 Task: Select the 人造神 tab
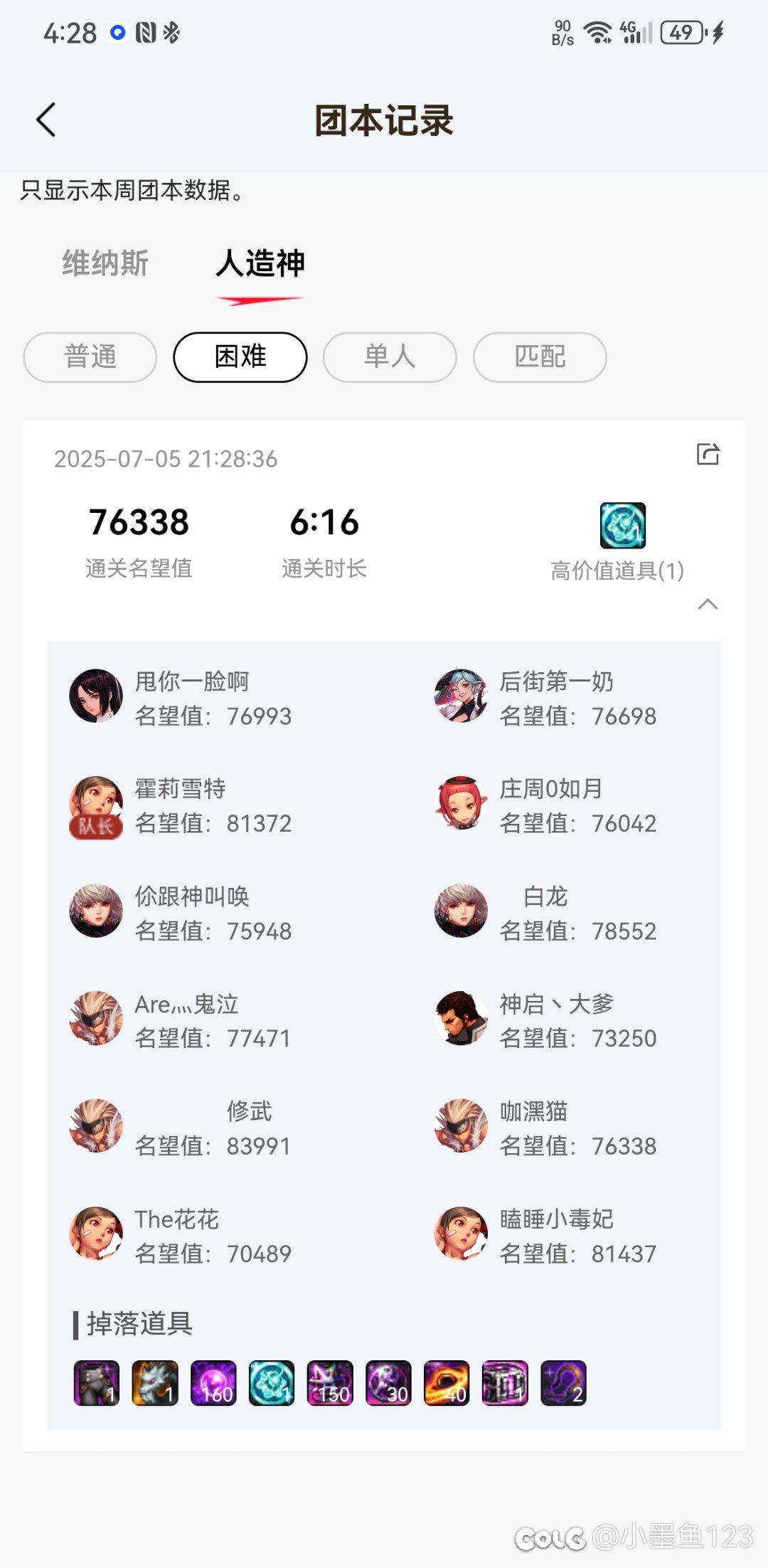[x=260, y=263]
